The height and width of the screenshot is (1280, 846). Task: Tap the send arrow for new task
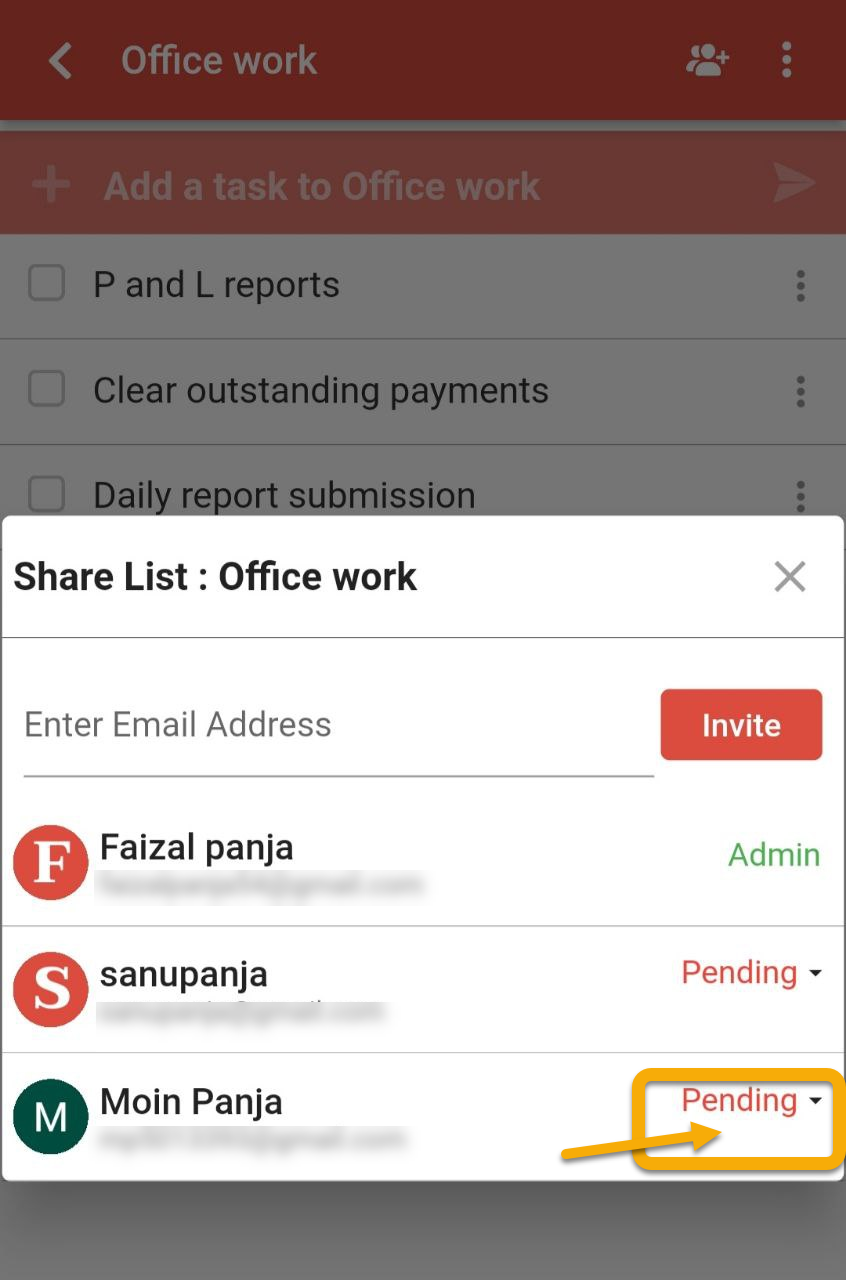pos(794,184)
